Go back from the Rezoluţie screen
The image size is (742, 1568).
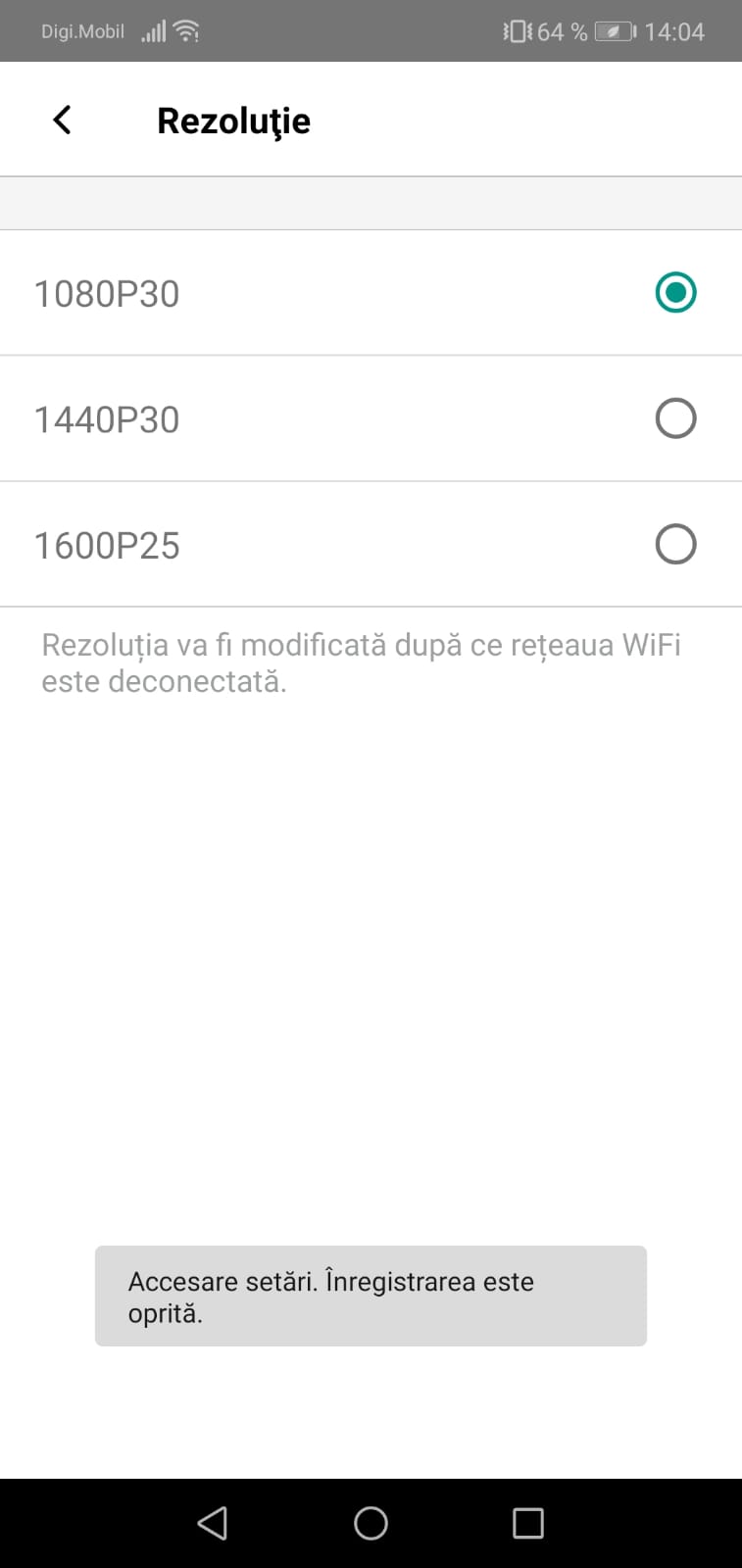pos(62,121)
